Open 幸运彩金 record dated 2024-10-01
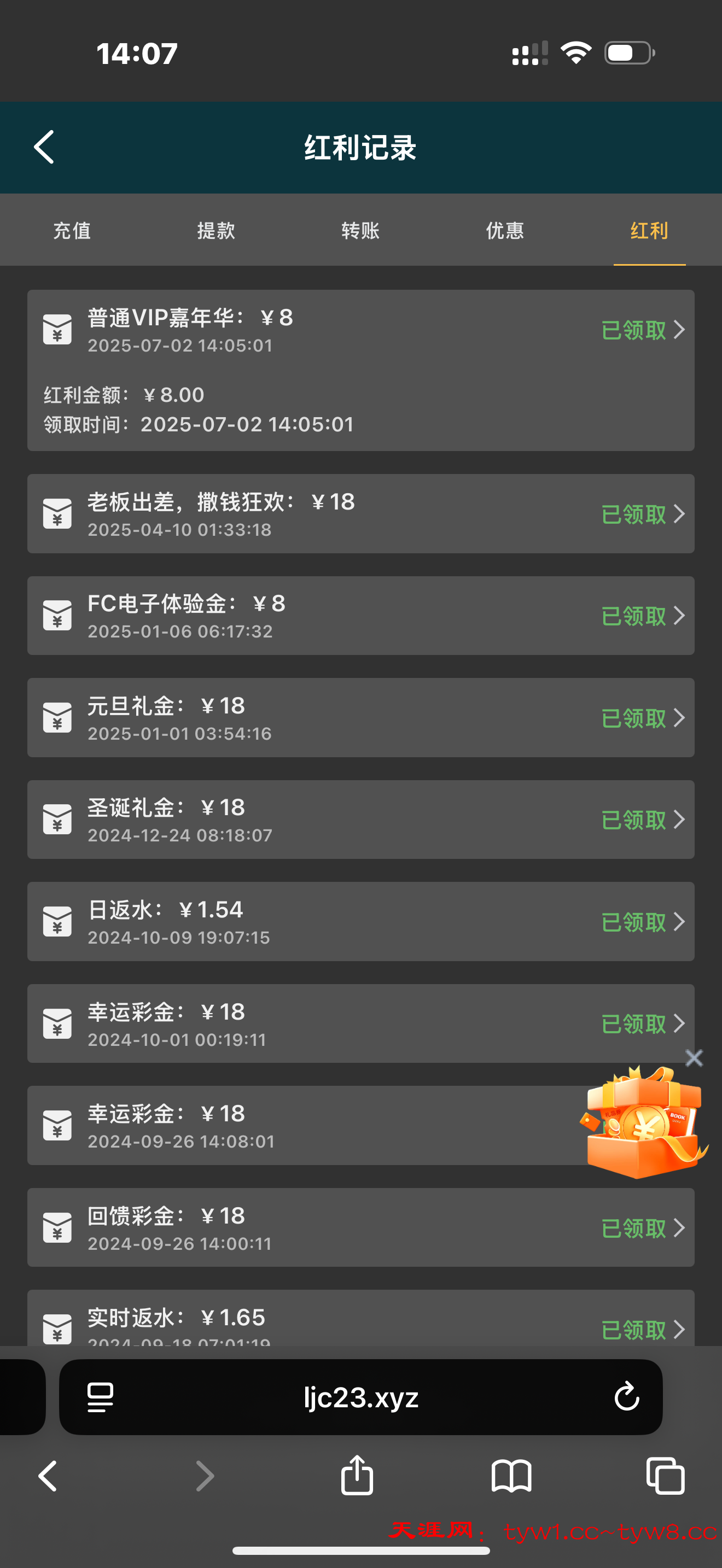The height and width of the screenshot is (1568, 722). 643,1024
